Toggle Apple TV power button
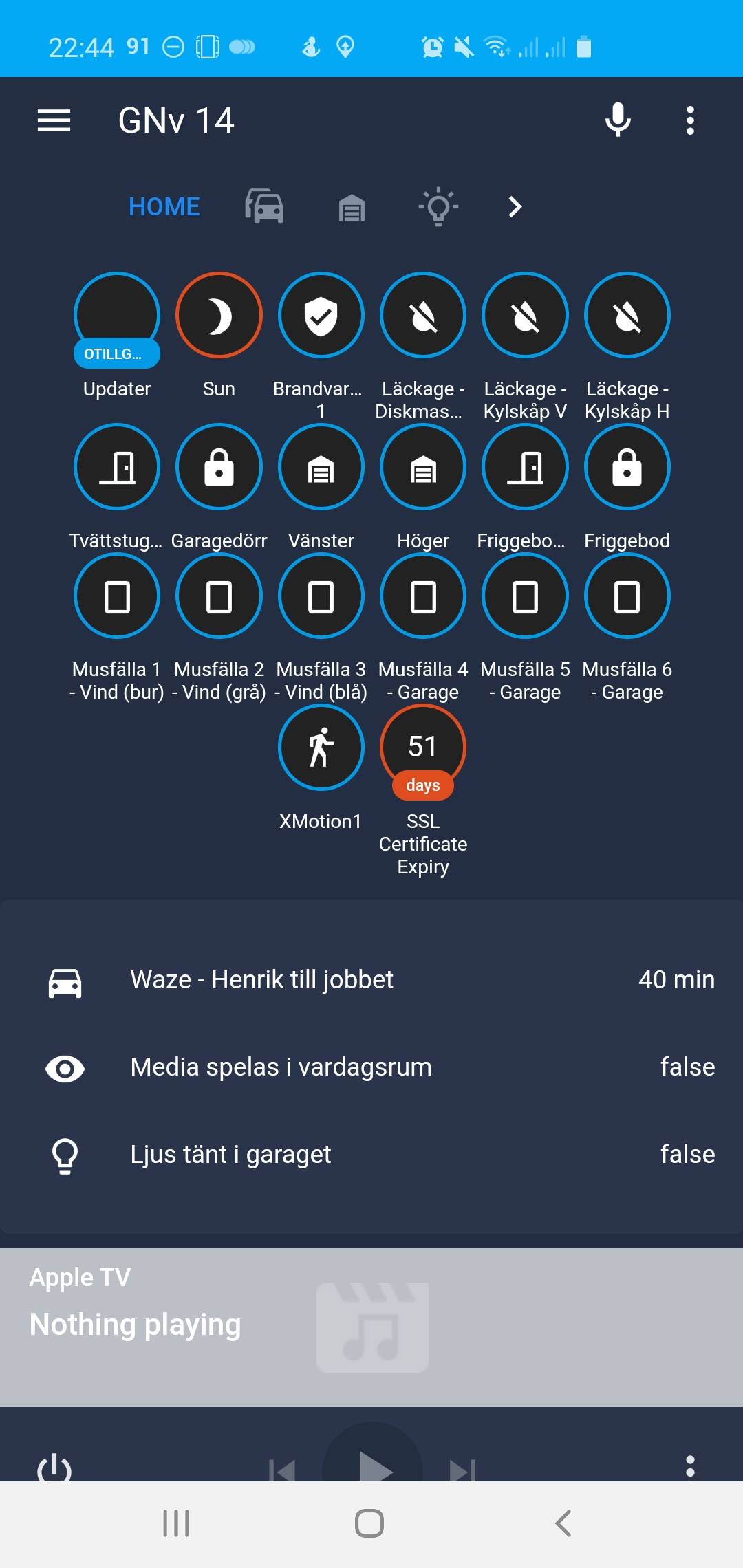The image size is (743, 1568). click(54, 1468)
